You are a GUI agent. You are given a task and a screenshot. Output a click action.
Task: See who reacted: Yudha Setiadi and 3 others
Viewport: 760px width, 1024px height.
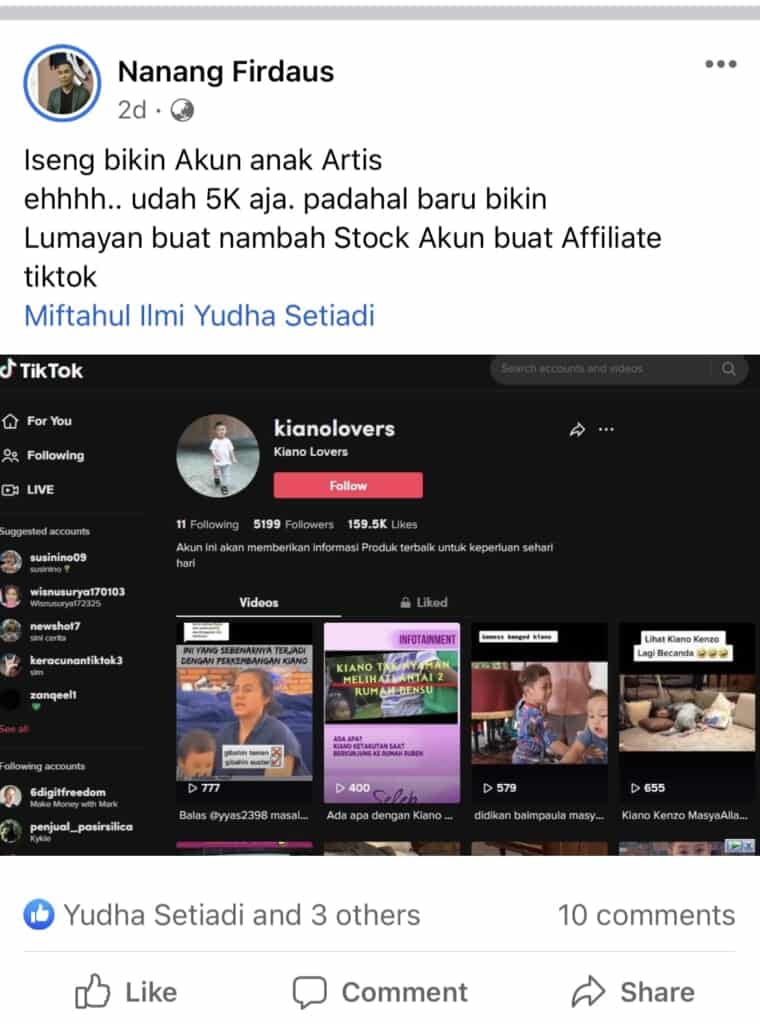[x=240, y=915]
